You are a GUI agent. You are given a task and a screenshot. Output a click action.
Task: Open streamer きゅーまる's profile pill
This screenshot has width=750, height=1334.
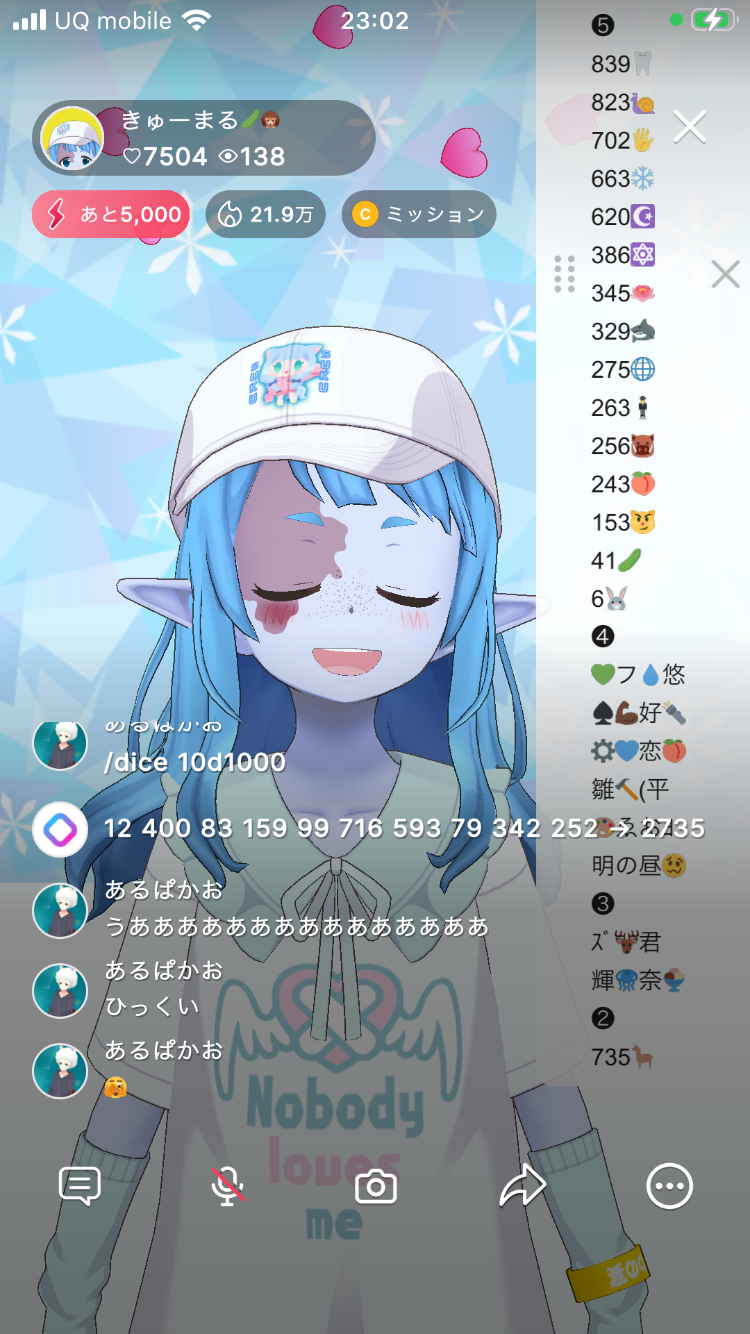pos(205,138)
